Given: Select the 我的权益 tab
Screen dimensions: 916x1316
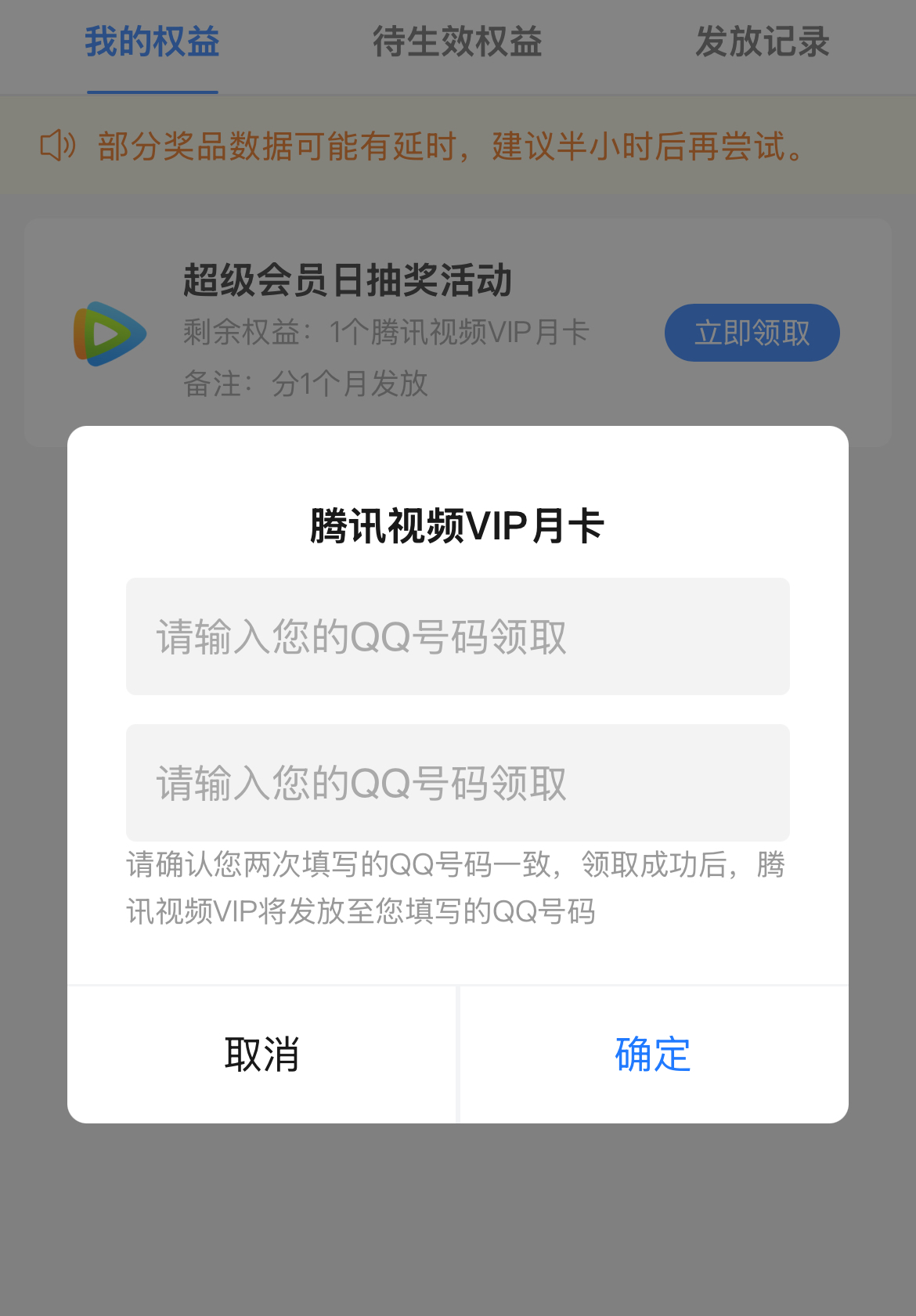Looking at the screenshot, I should tap(153, 42).
